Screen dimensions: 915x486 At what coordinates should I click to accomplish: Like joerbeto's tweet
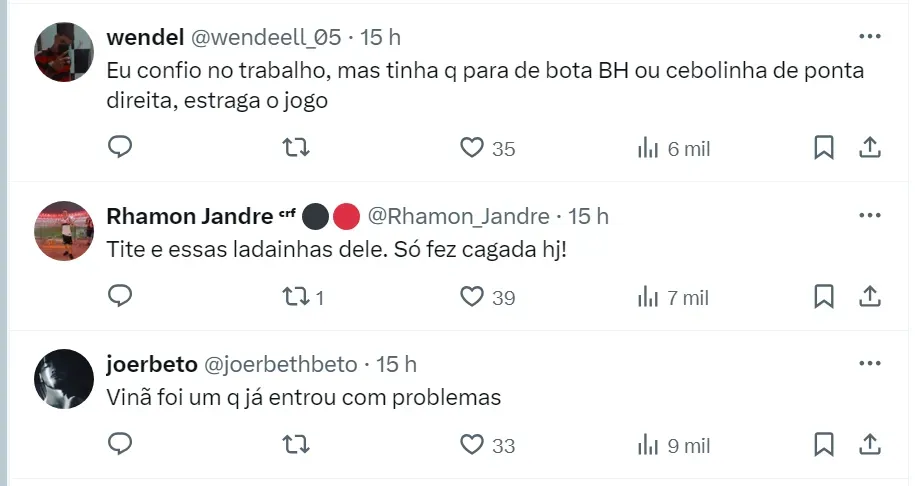472,444
